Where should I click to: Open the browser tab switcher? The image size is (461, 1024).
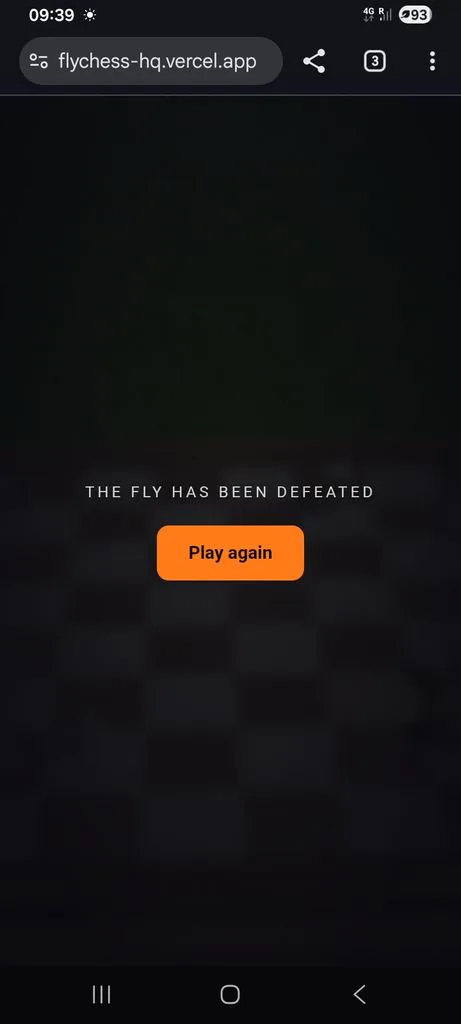point(374,61)
